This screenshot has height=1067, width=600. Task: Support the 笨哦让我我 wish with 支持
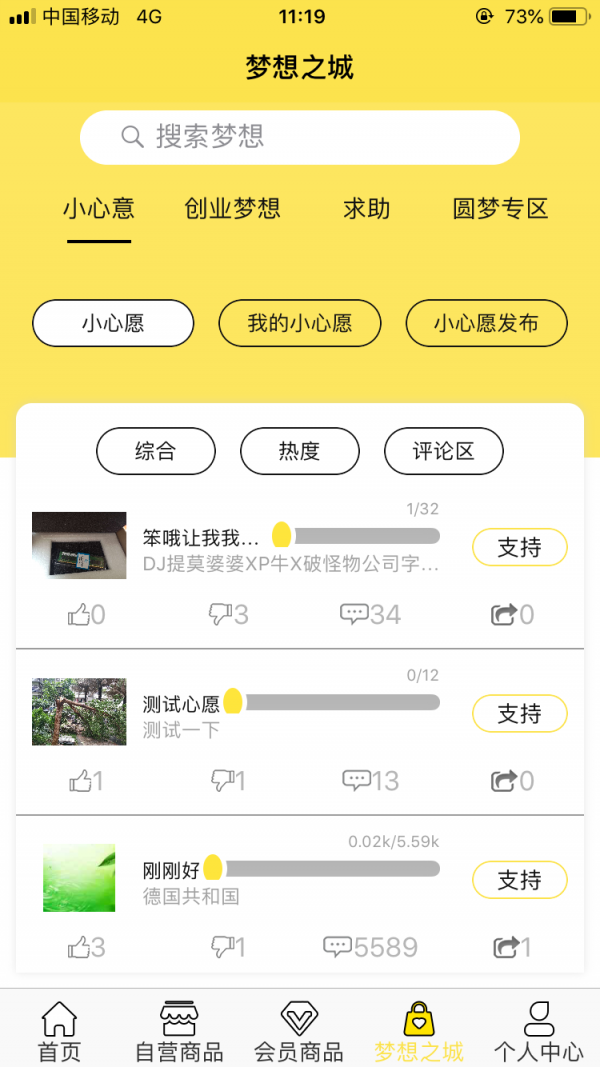pyautogui.click(x=519, y=547)
